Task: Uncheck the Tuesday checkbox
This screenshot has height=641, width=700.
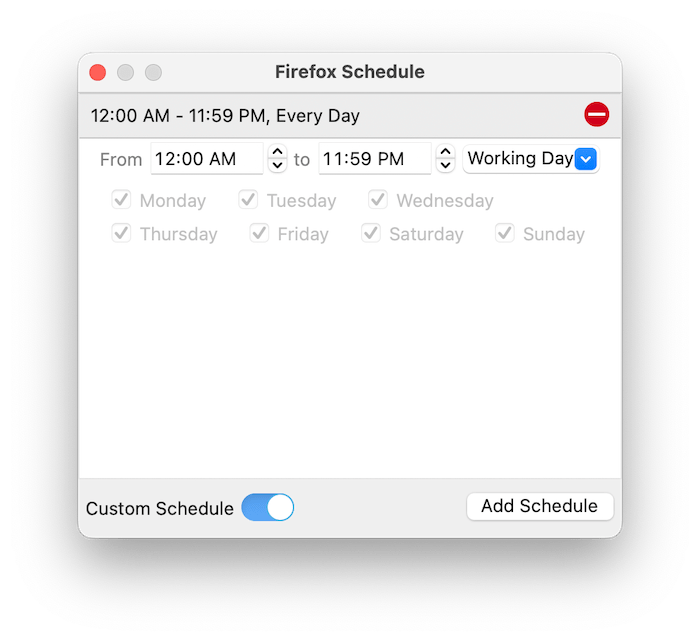Action: [249, 200]
